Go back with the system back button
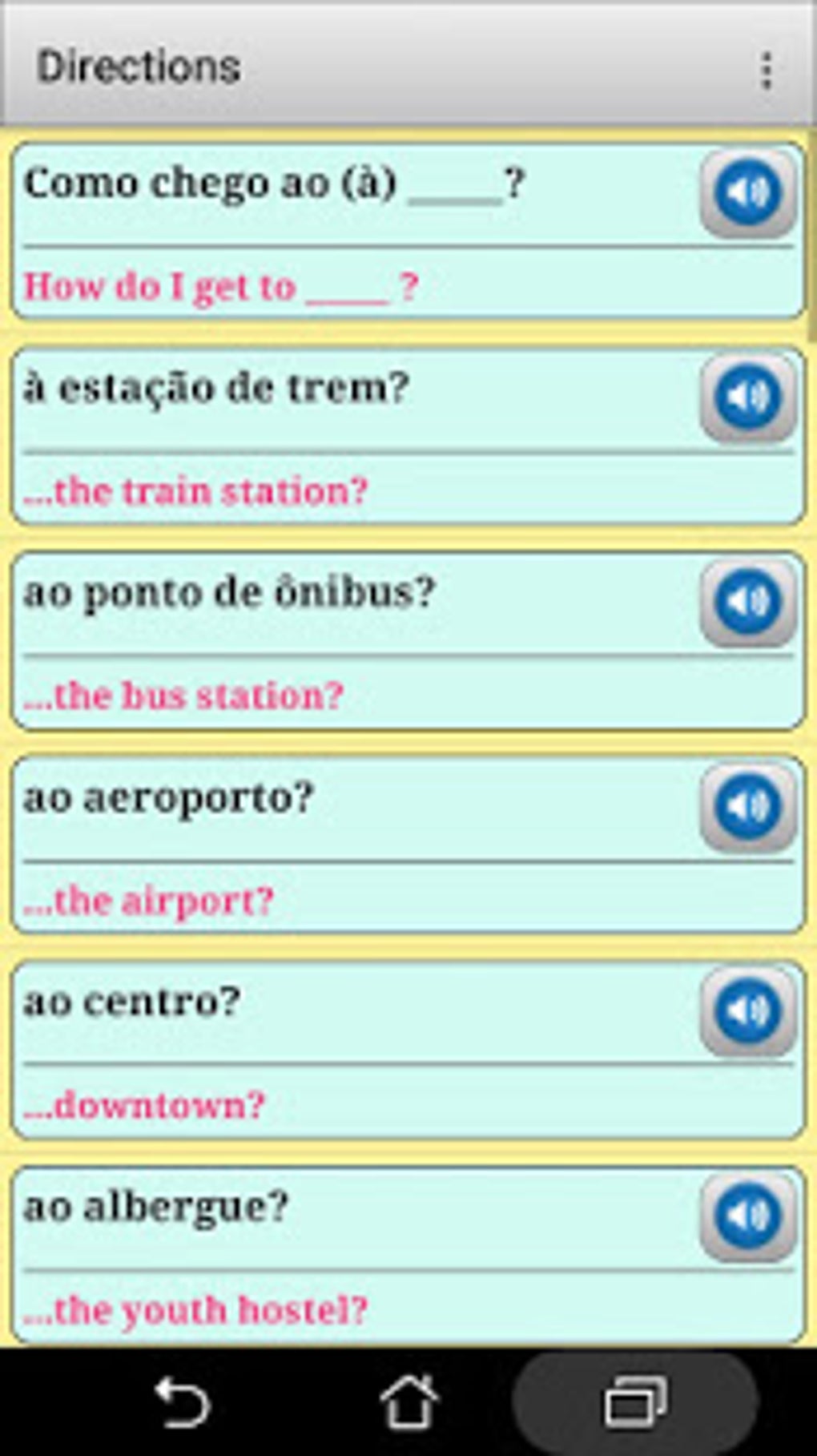 coord(183,1402)
